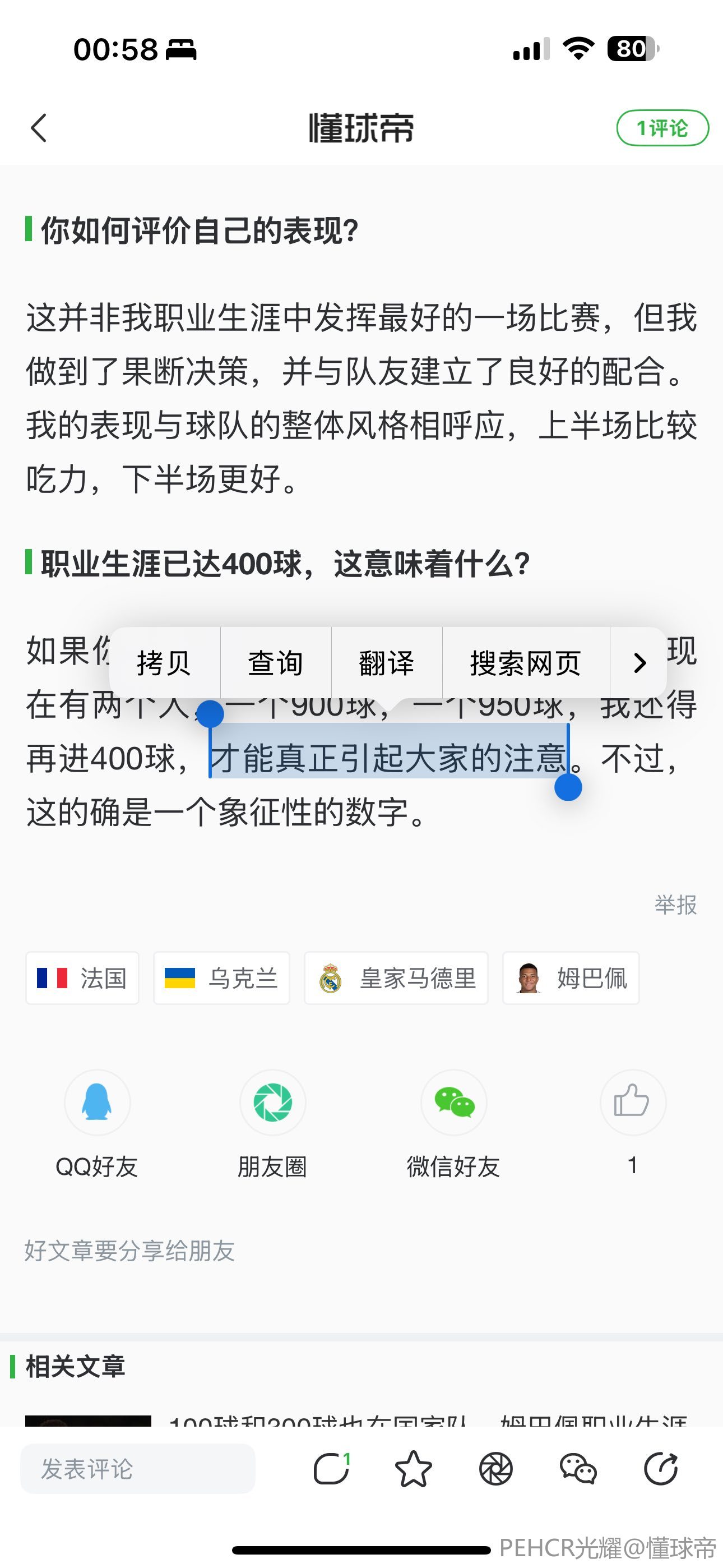Open the 乌克兰 tag

click(221, 978)
